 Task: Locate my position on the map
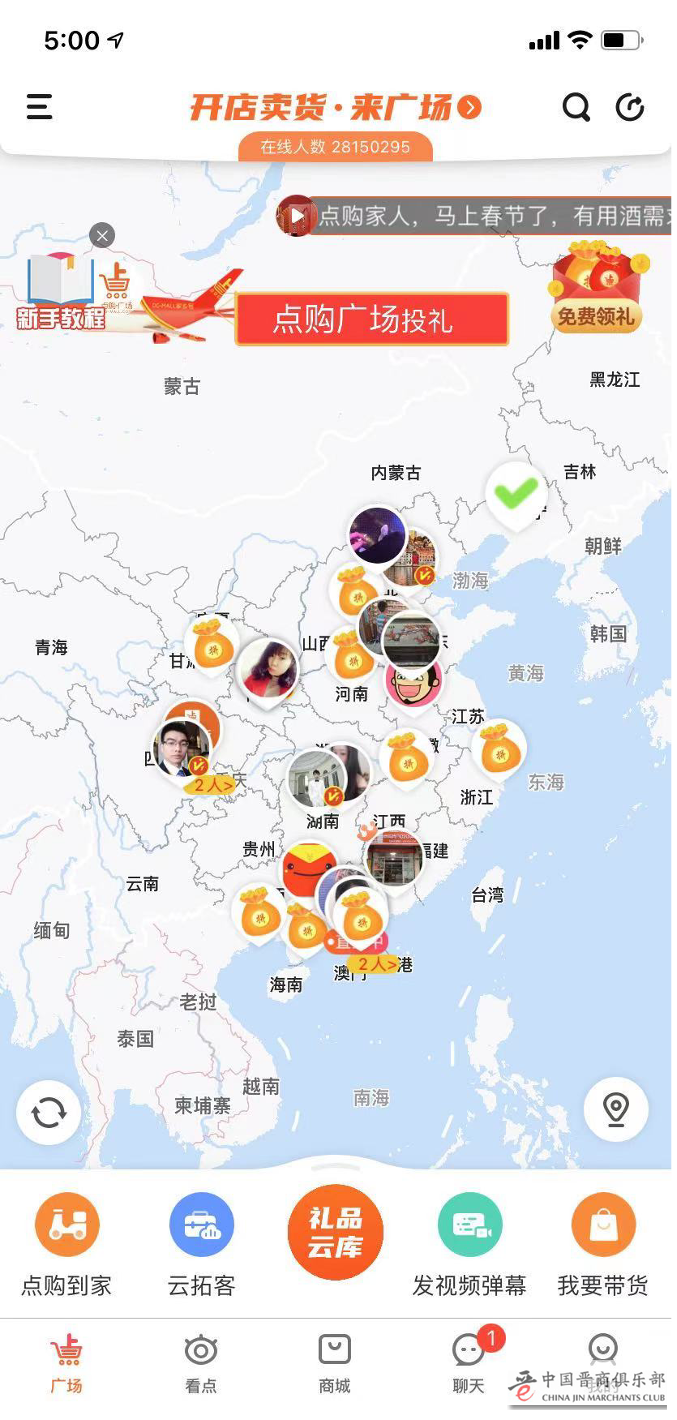(x=616, y=1109)
